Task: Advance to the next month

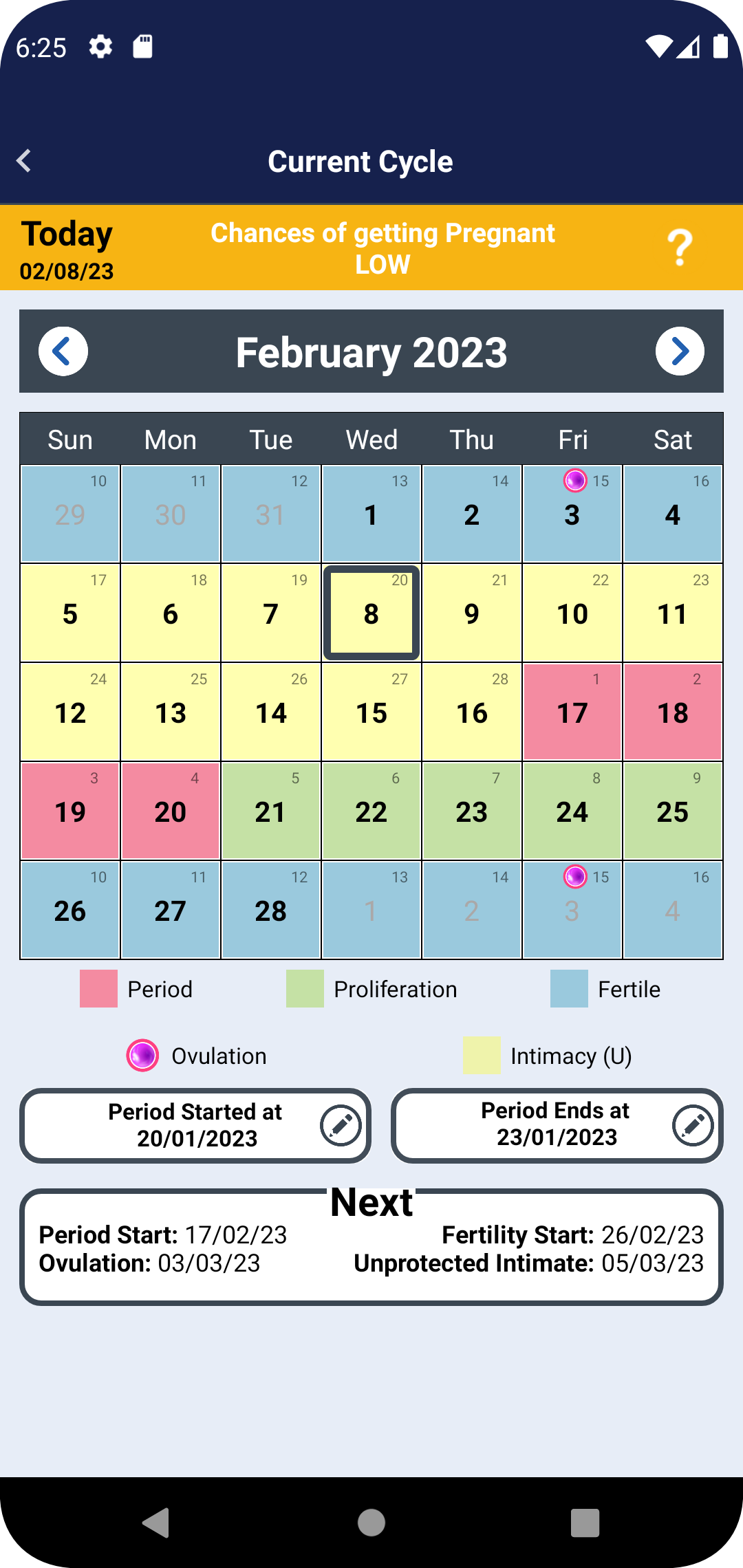Action: point(680,351)
